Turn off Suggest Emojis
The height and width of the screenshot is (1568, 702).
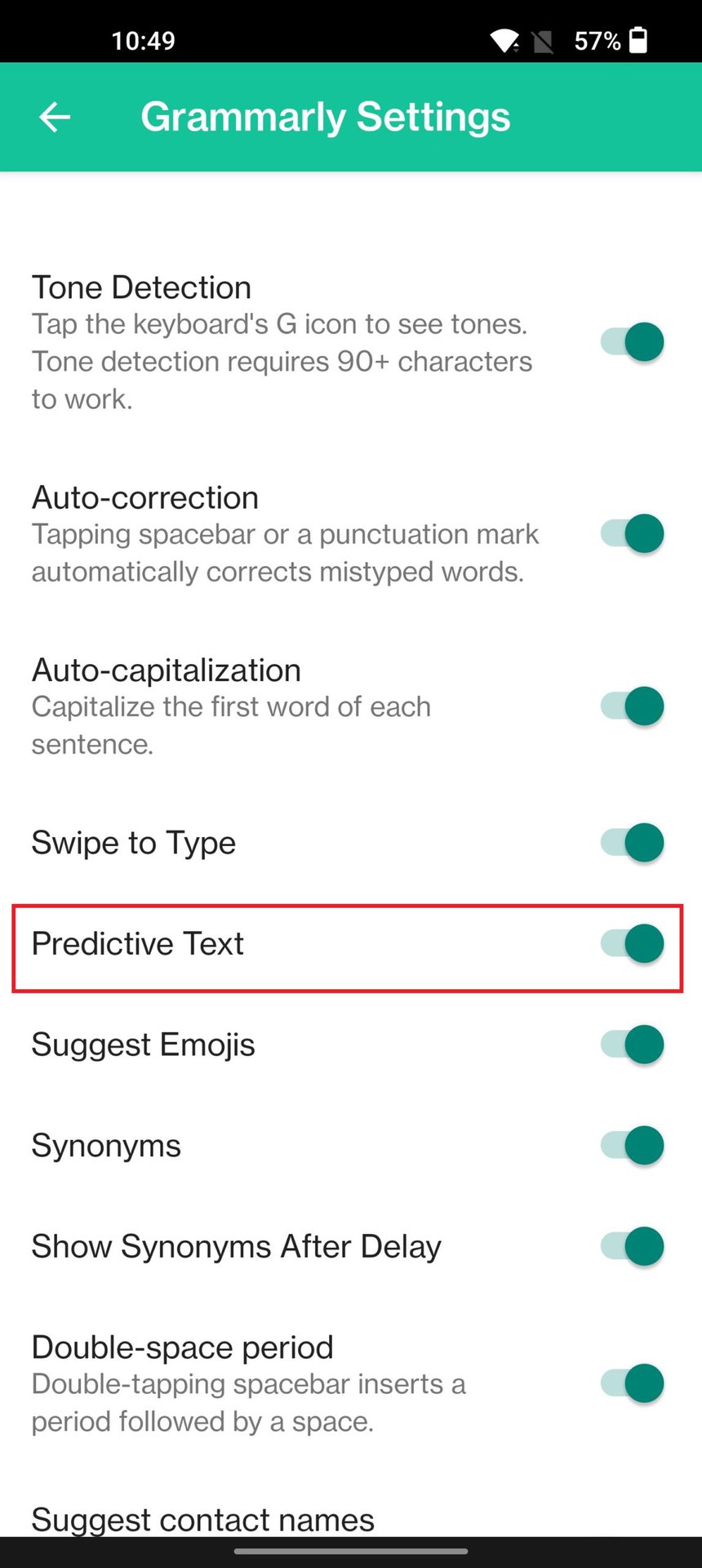coord(632,1045)
